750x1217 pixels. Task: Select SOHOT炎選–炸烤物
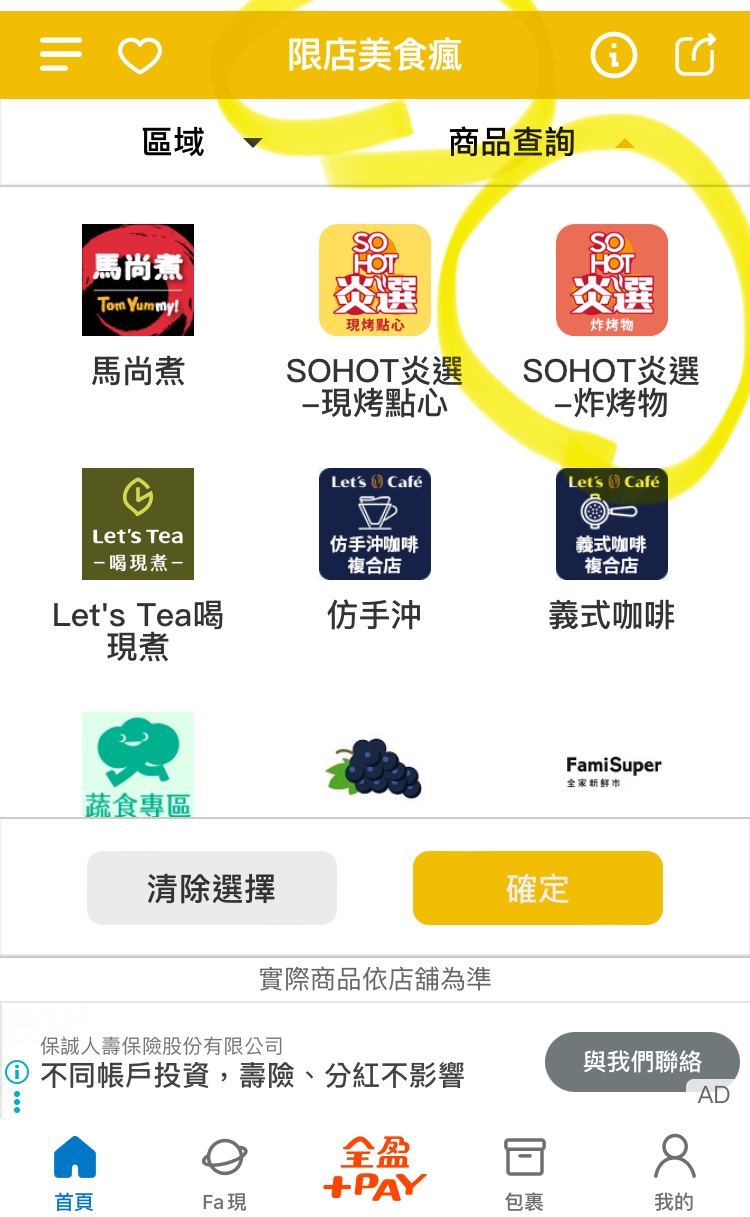pos(611,321)
